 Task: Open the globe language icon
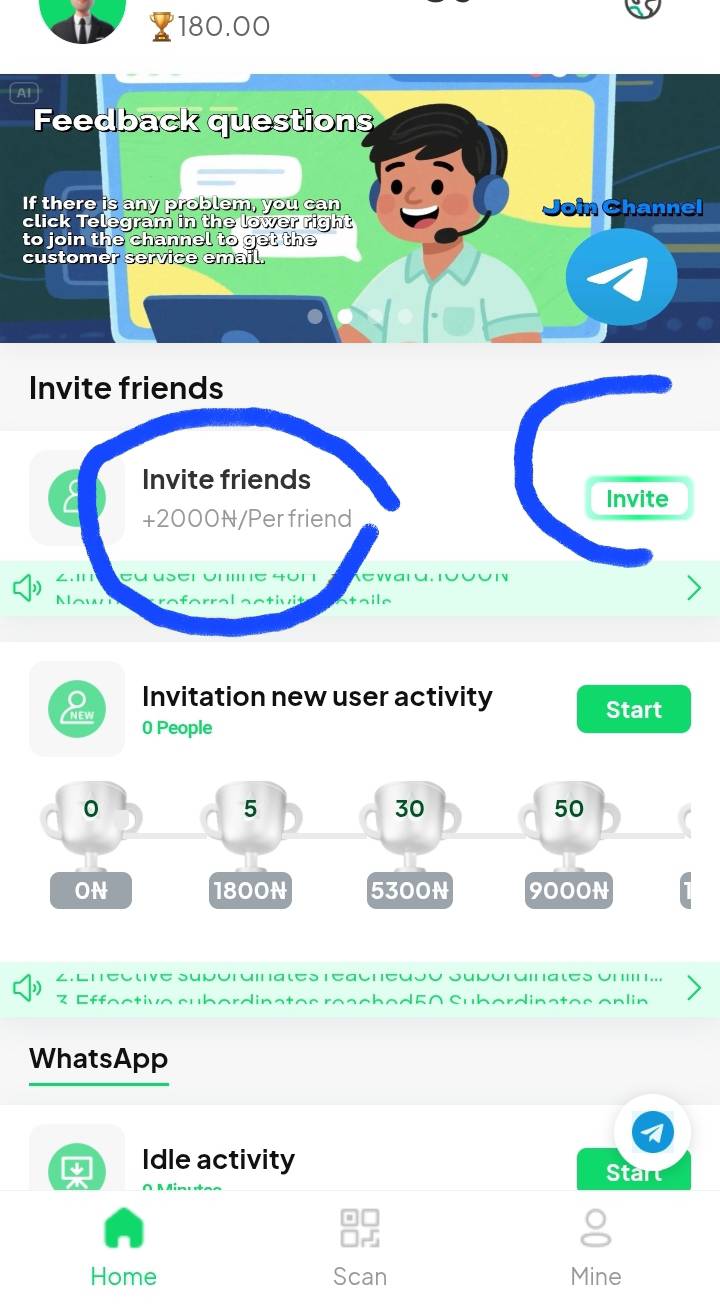tap(643, 8)
